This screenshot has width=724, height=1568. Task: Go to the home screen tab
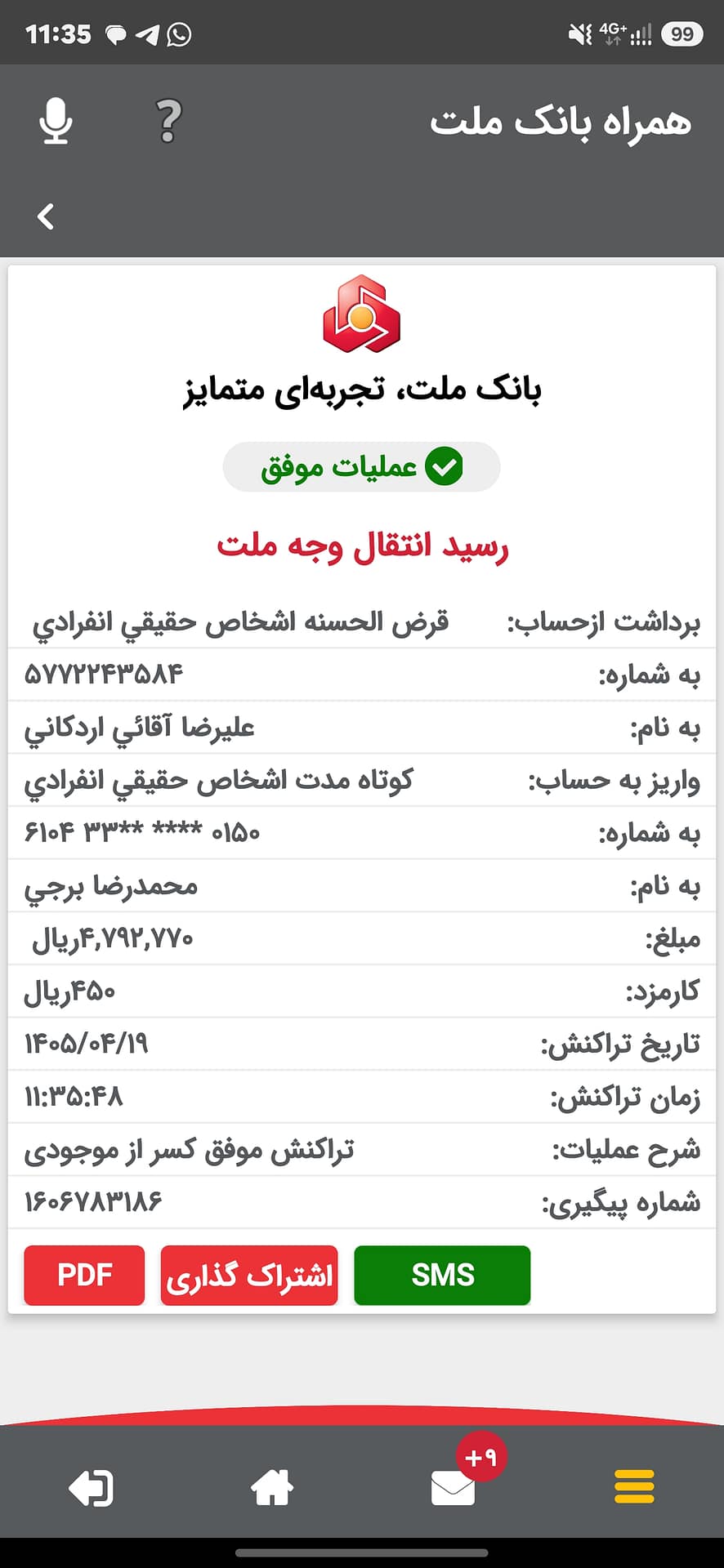[x=271, y=1486]
